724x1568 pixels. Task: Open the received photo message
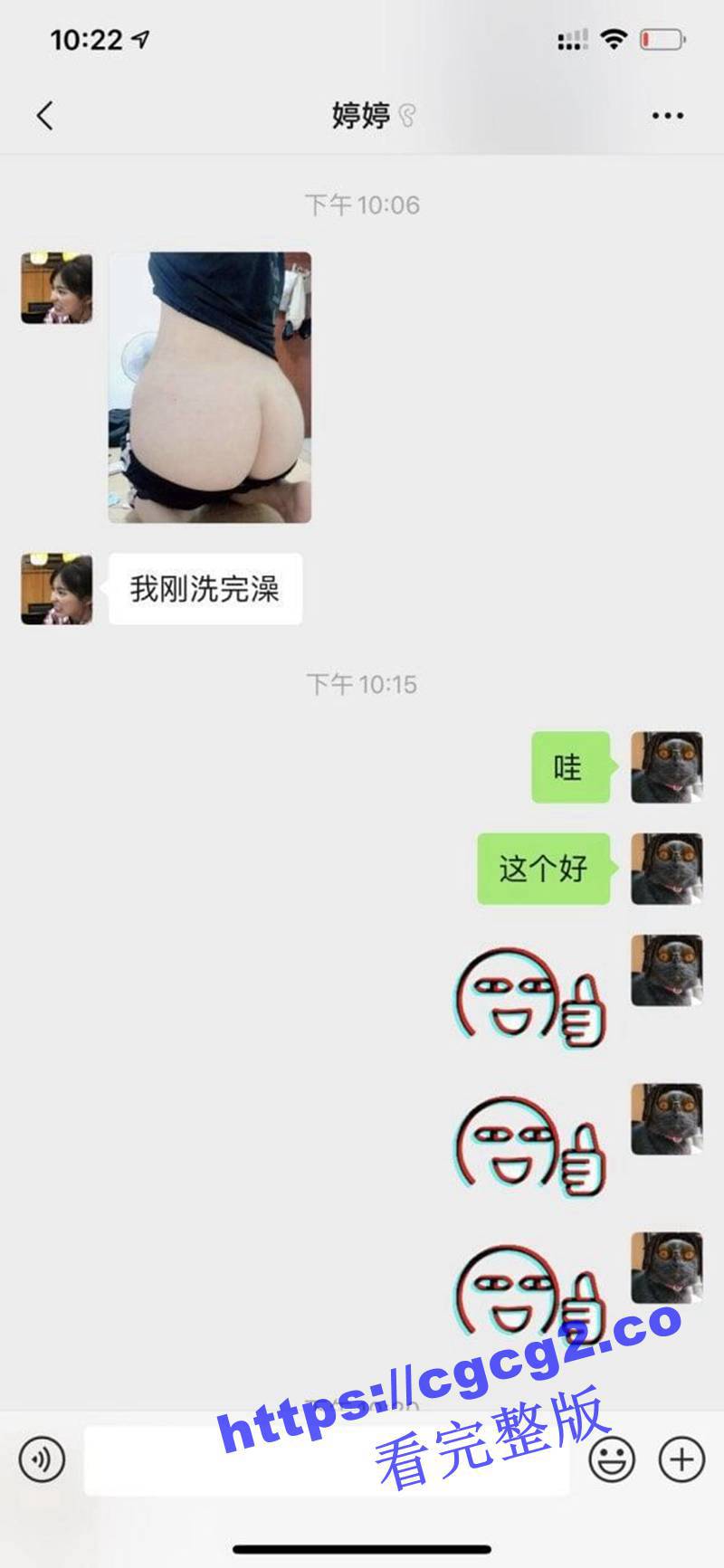[210, 387]
